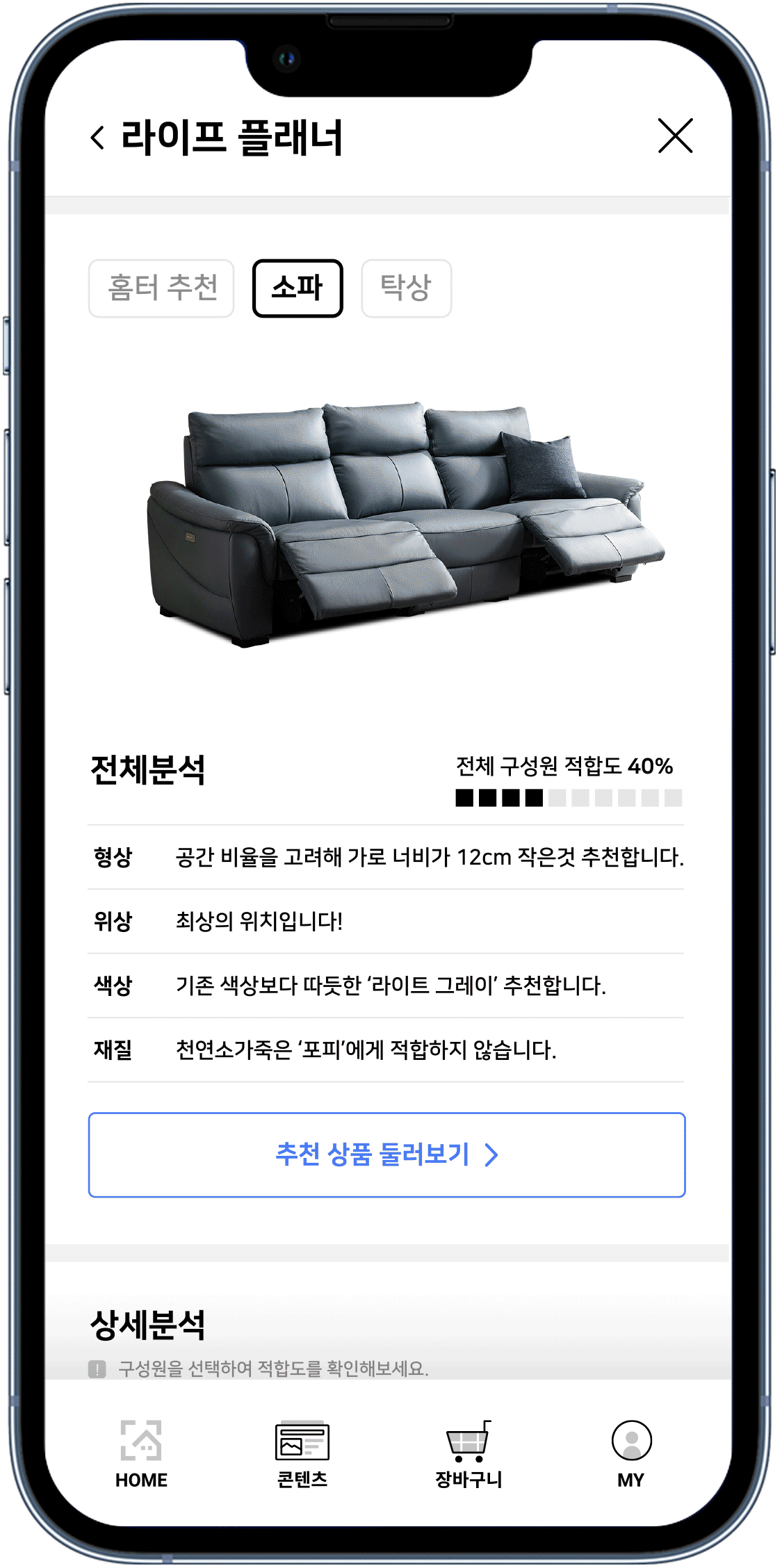
Task: Switch to the 탁상 tab
Action: (x=406, y=288)
